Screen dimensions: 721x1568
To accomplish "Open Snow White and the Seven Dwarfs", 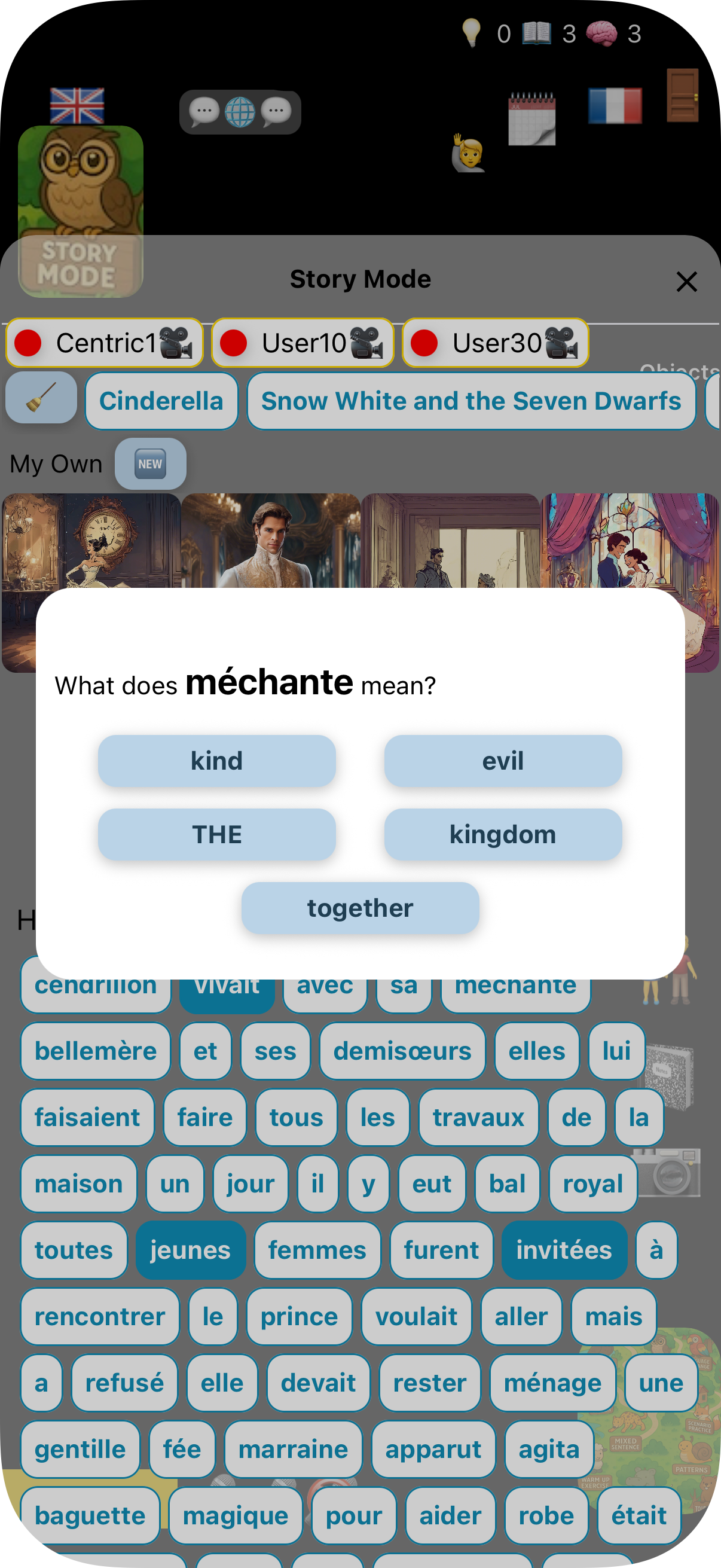I will point(471,401).
